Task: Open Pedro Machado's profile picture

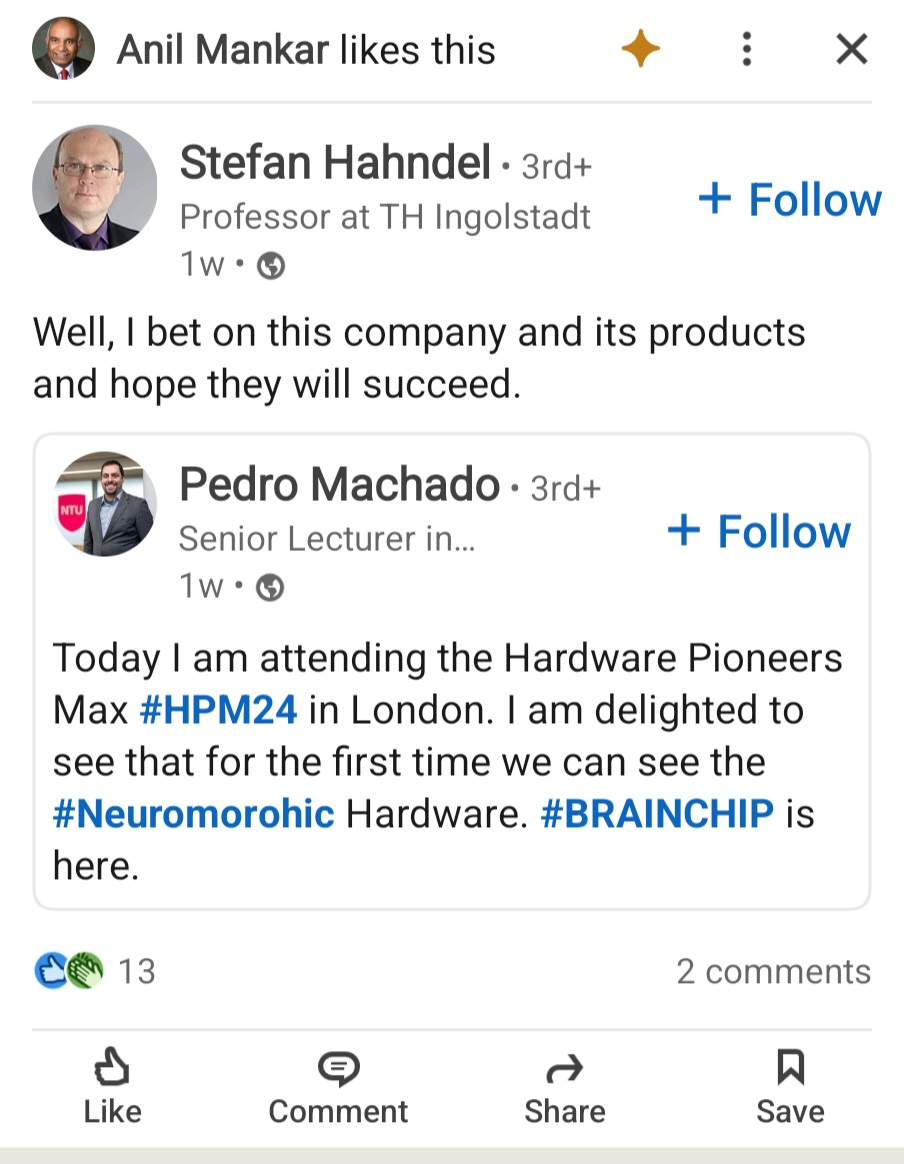Action: pos(105,503)
